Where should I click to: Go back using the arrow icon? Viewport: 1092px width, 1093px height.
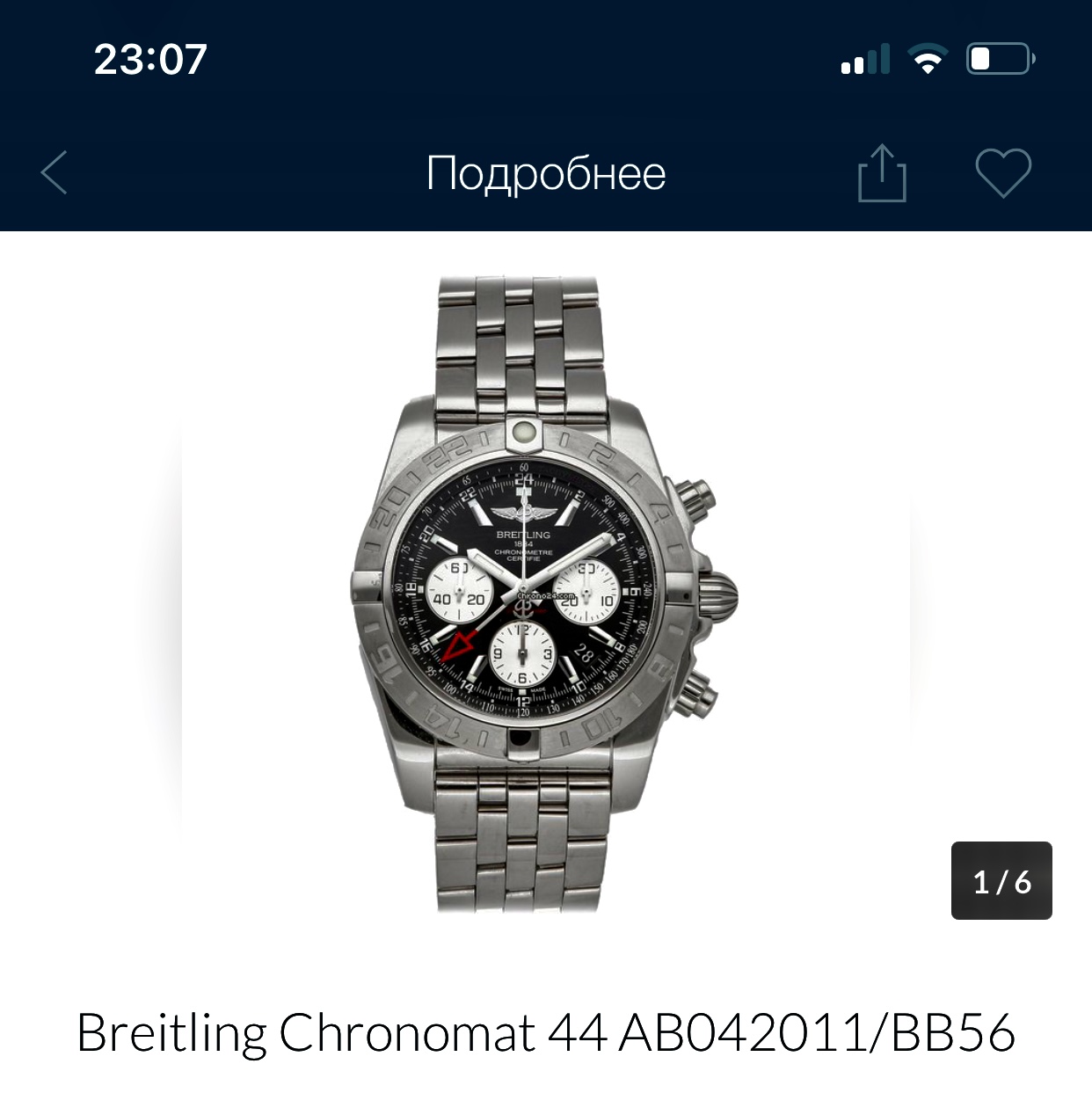[x=55, y=172]
